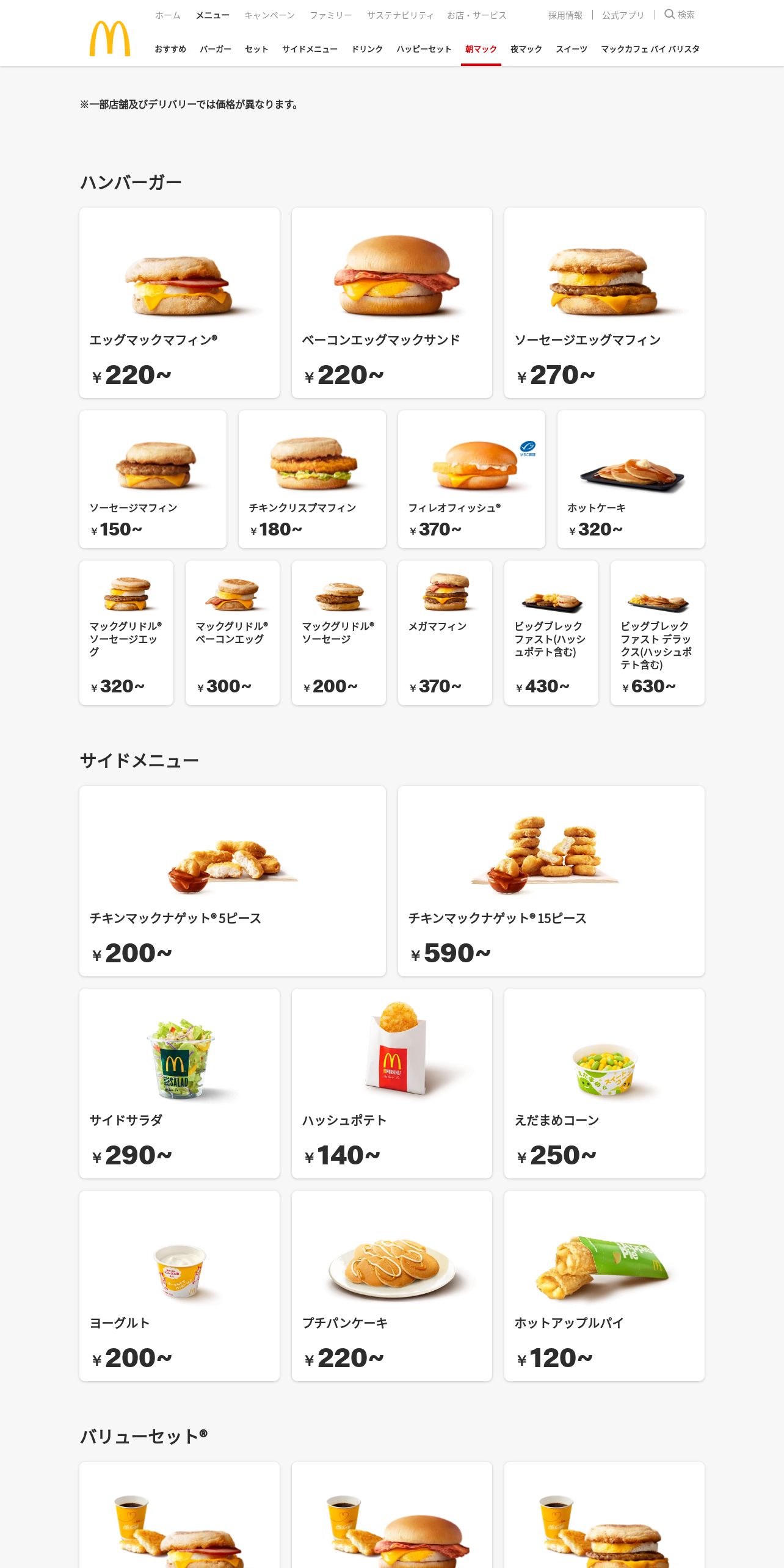View the ベーコンエッグマックサンド item
Image resolution: width=784 pixels, height=1568 pixels.
392,303
